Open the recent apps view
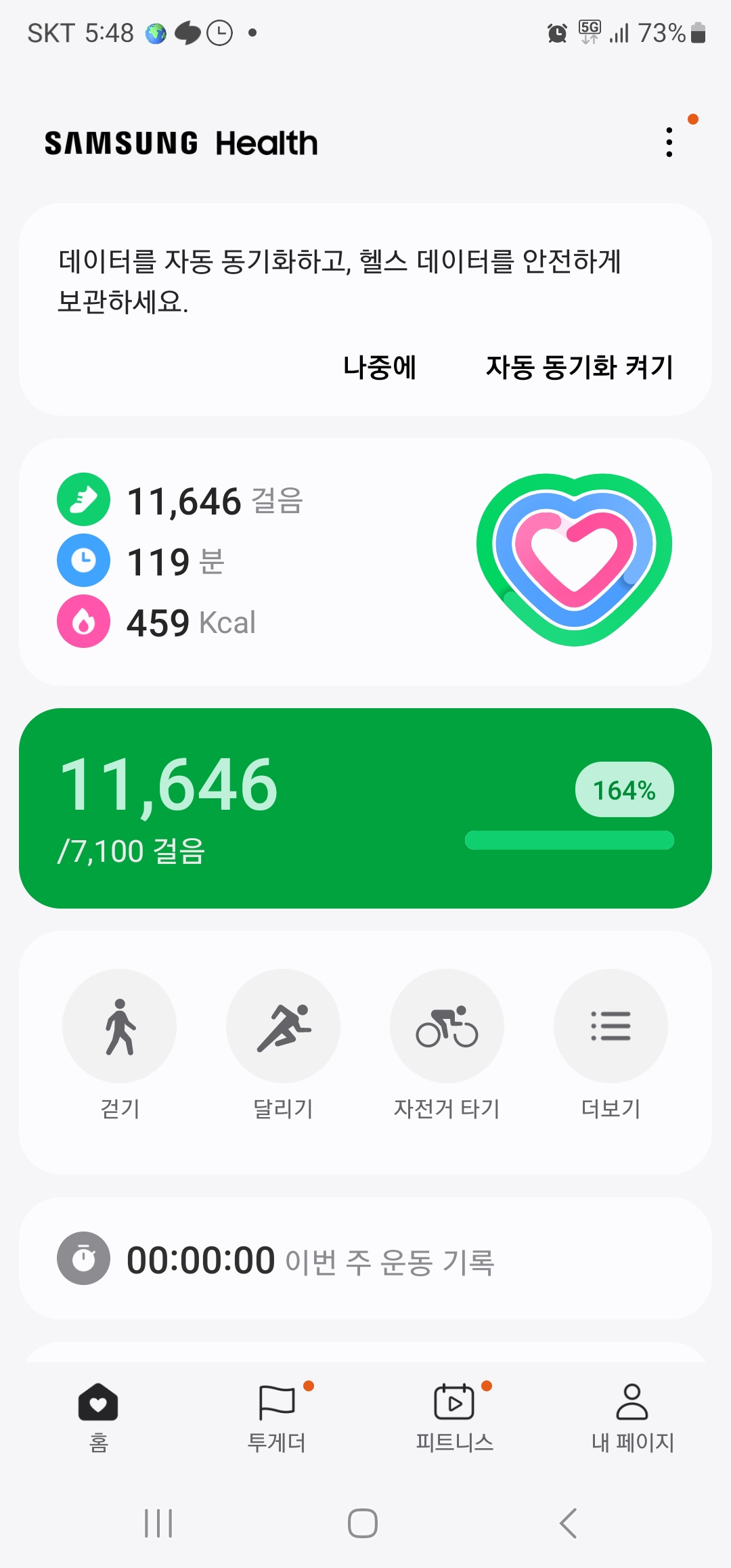This screenshot has height=1568, width=731. point(158,1523)
